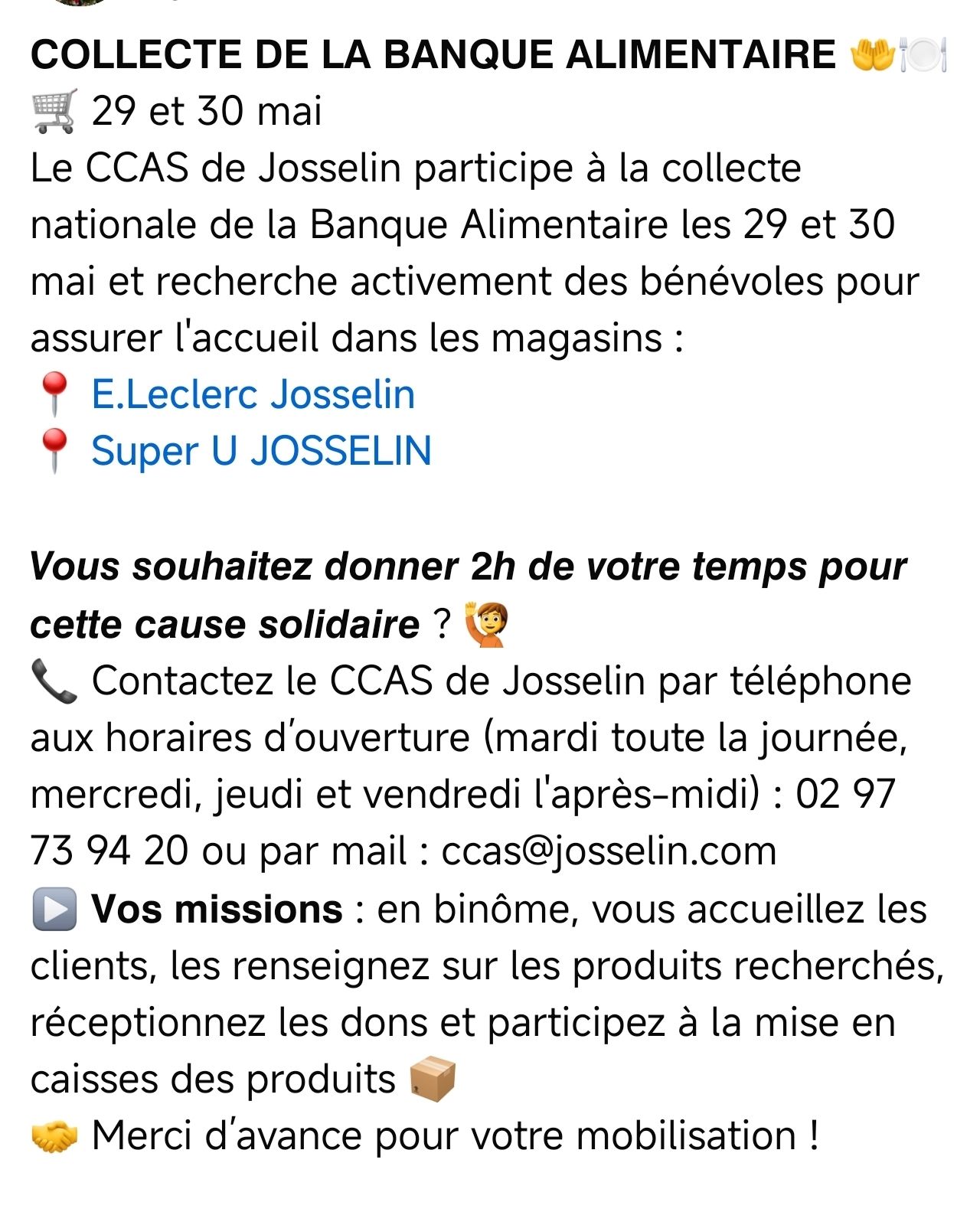Open the Super U JOSSELIN page link
Image resolution: width=980 pixels, height=1212 pixels.
pyautogui.click(x=261, y=450)
